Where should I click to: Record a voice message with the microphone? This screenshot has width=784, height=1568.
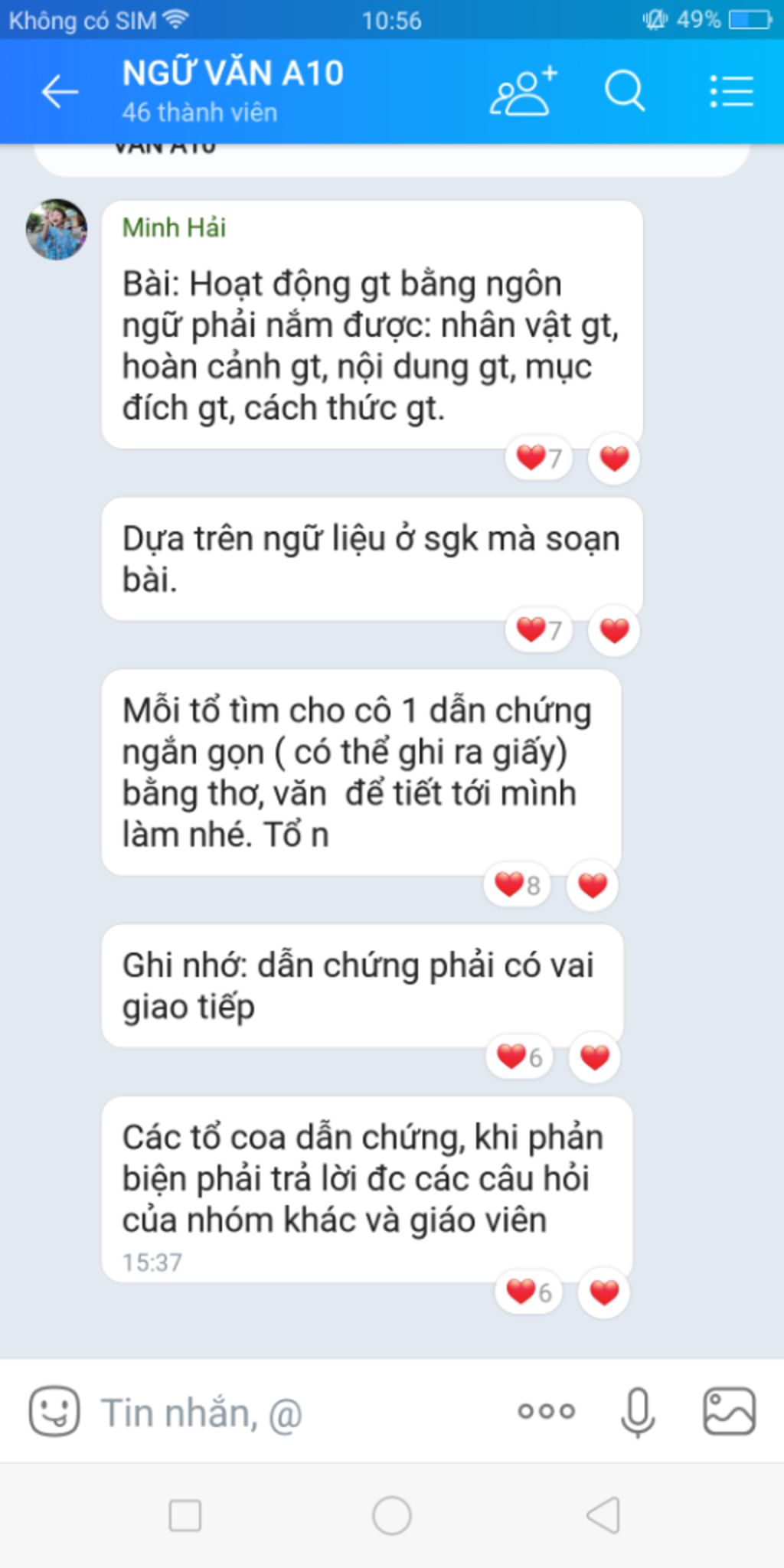638,1411
